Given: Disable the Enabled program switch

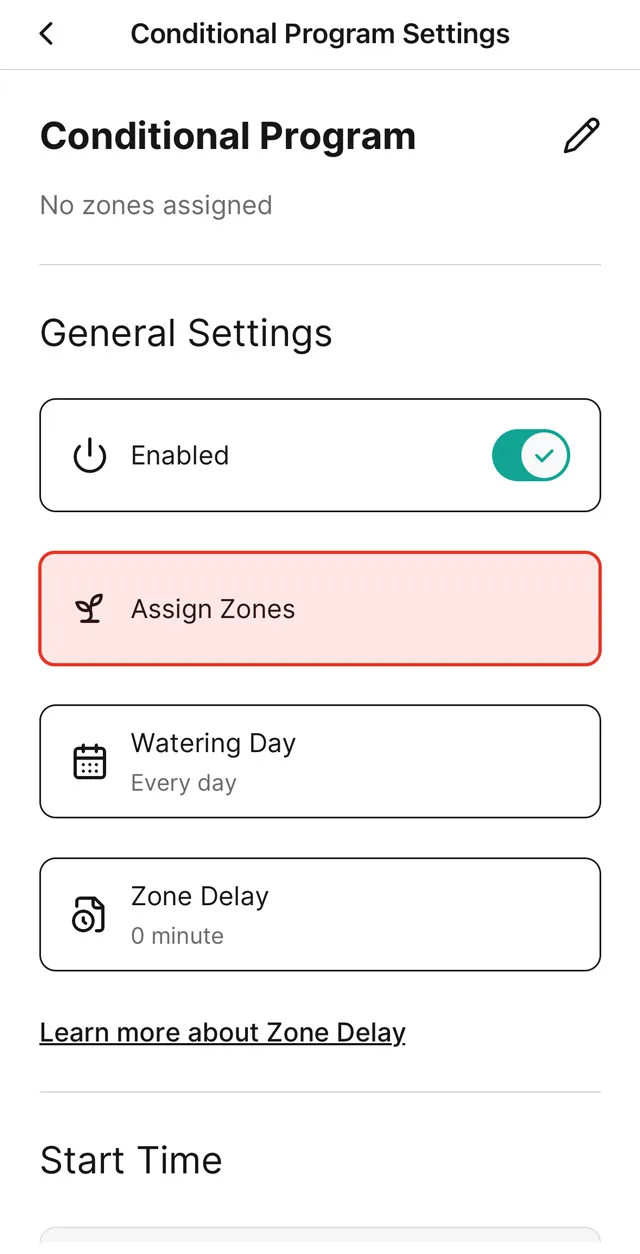Looking at the screenshot, I should [x=530, y=456].
